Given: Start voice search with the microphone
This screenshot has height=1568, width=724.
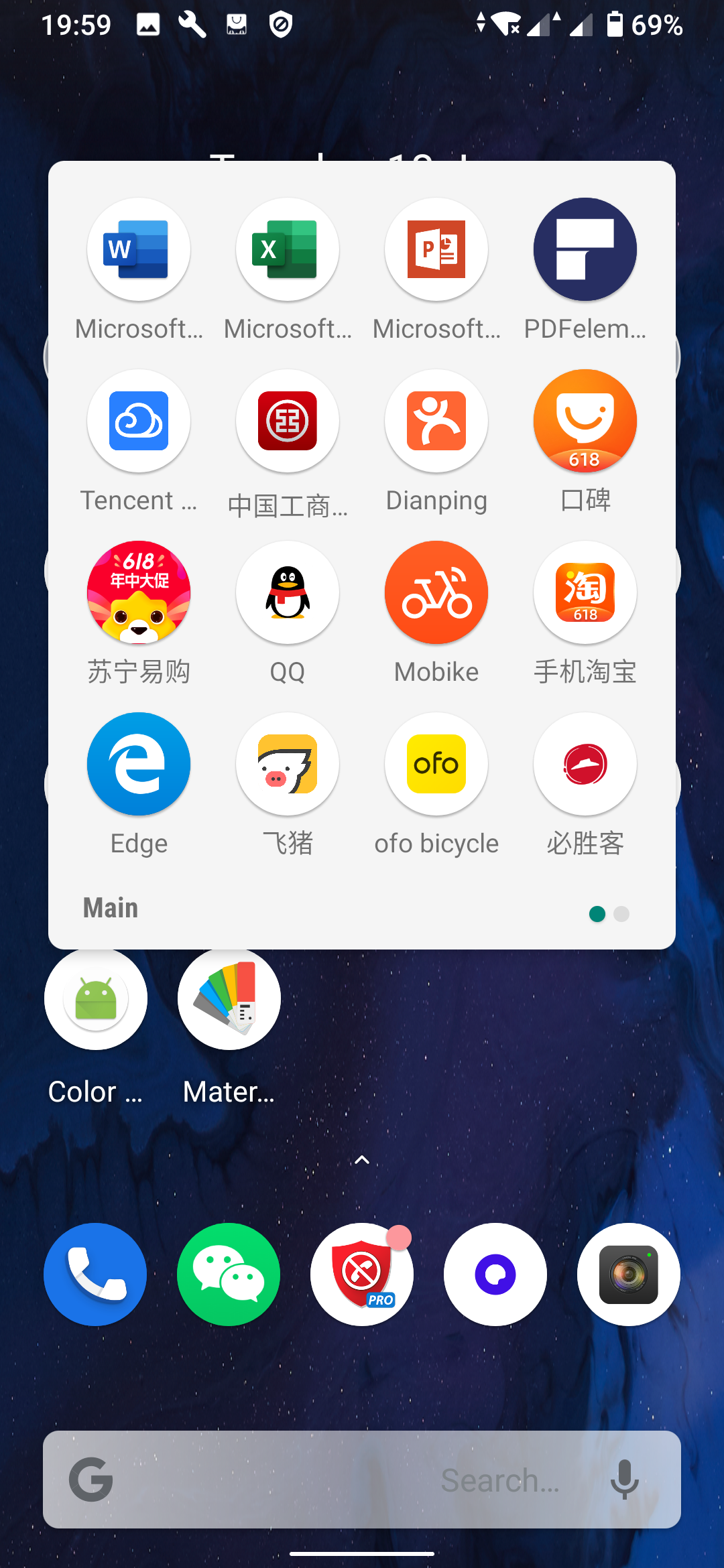Looking at the screenshot, I should tap(624, 1480).
